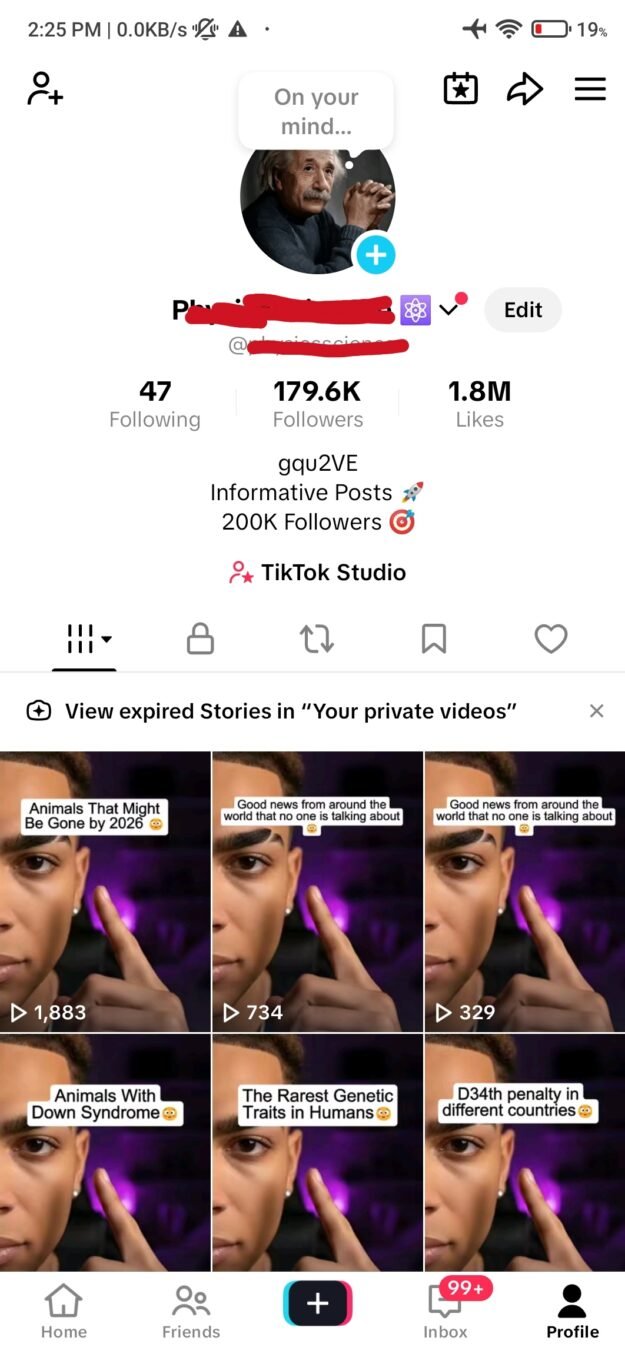This screenshot has width=625, height=1354.
Task: Tap the Edit profile button
Action: 522,310
